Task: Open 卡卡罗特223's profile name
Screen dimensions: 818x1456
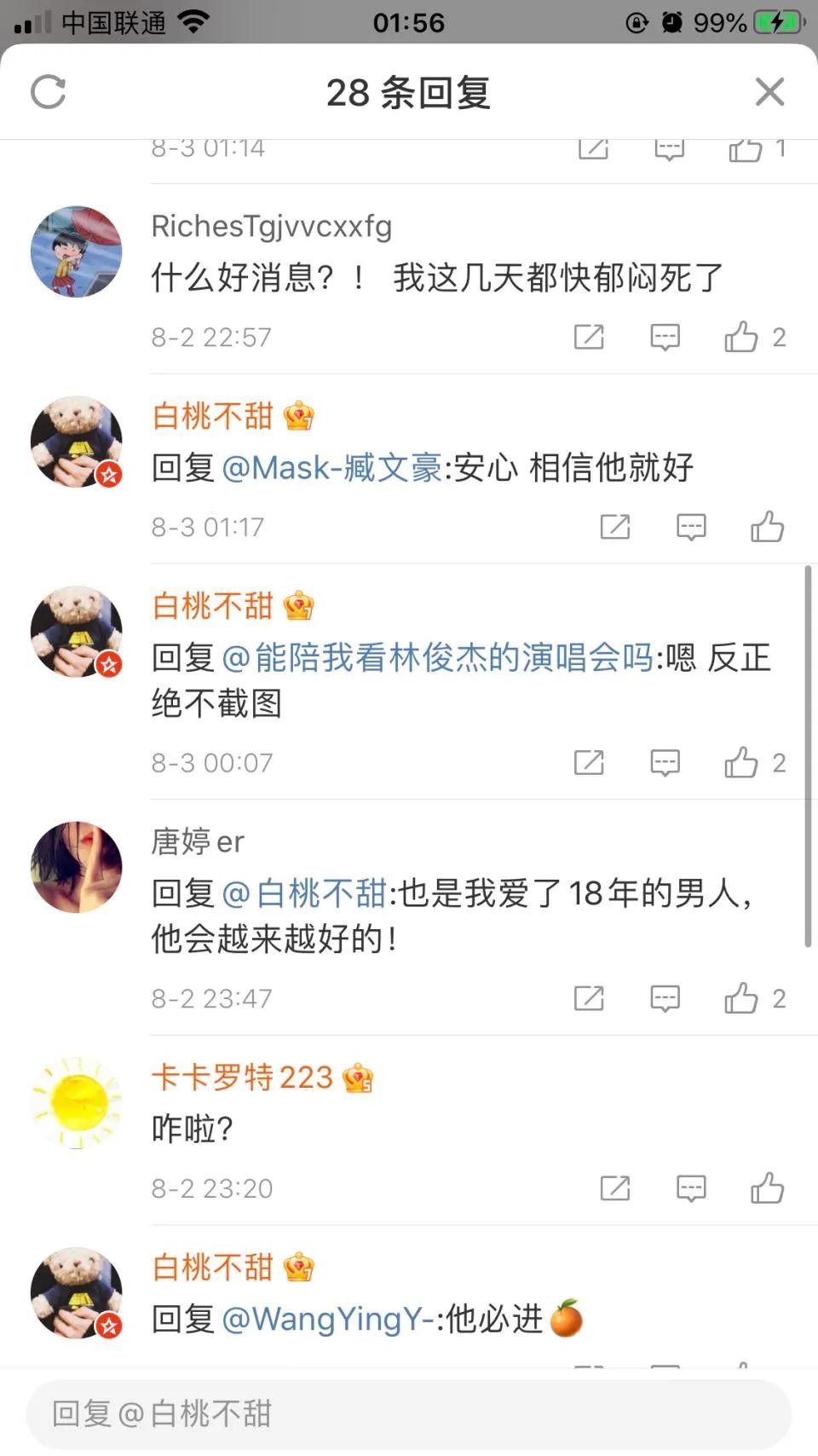Action: (243, 1078)
